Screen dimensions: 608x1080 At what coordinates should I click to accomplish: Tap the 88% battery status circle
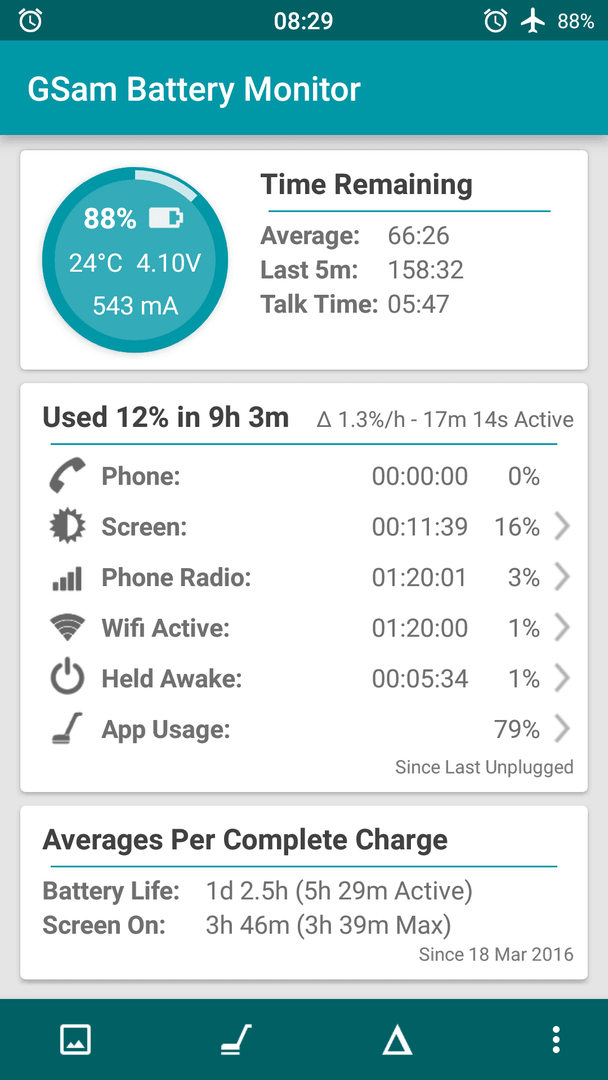134,260
